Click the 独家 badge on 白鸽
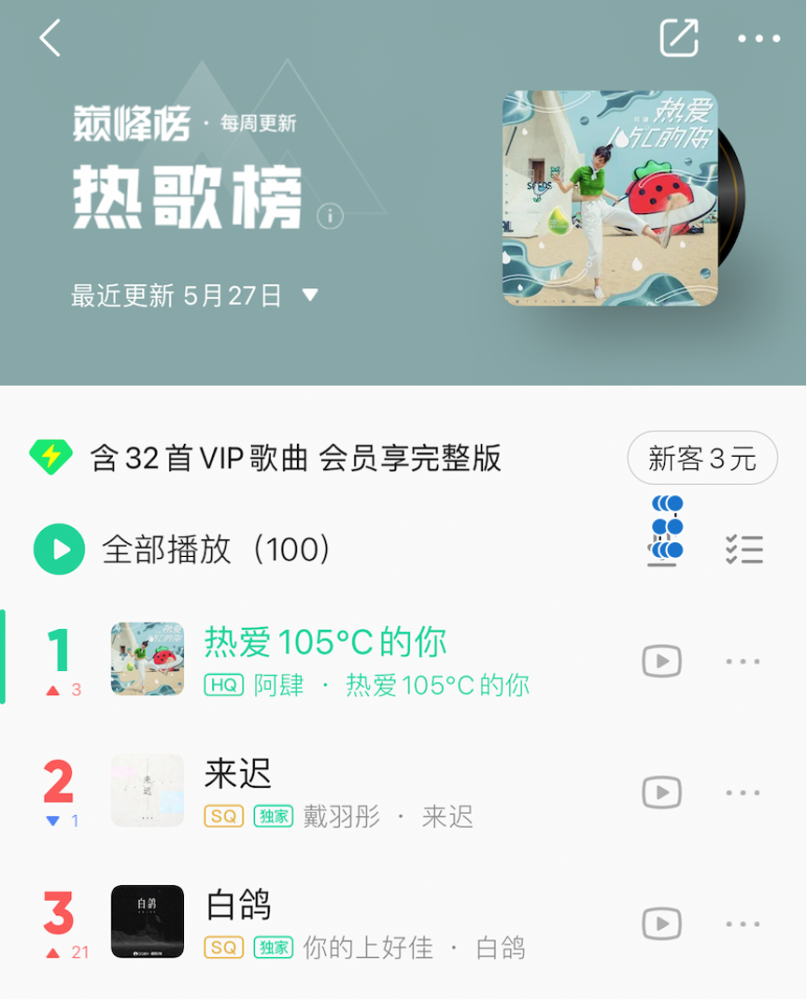The height and width of the screenshot is (1000, 807). coord(277,947)
